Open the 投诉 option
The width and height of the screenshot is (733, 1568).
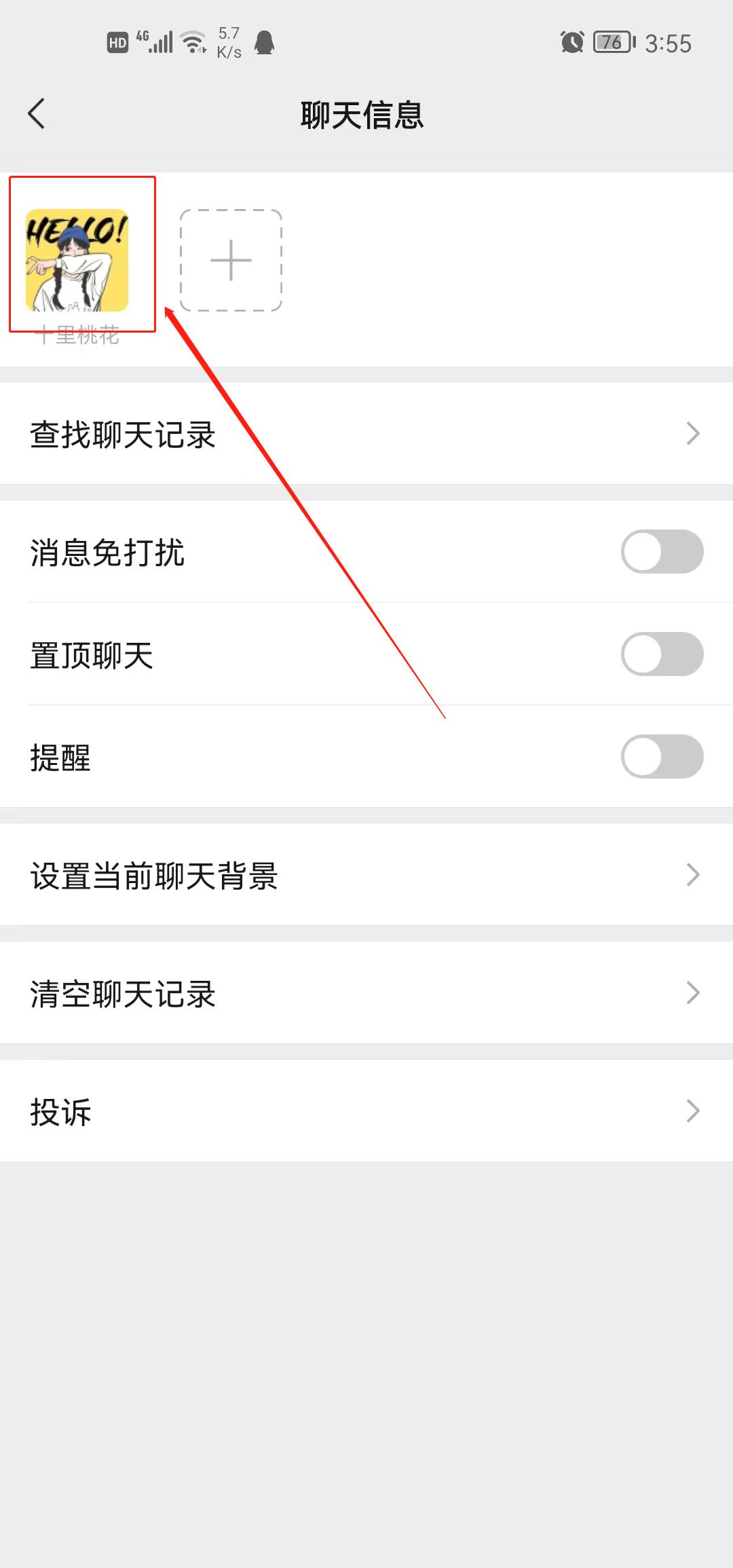[x=366, y=1110]
